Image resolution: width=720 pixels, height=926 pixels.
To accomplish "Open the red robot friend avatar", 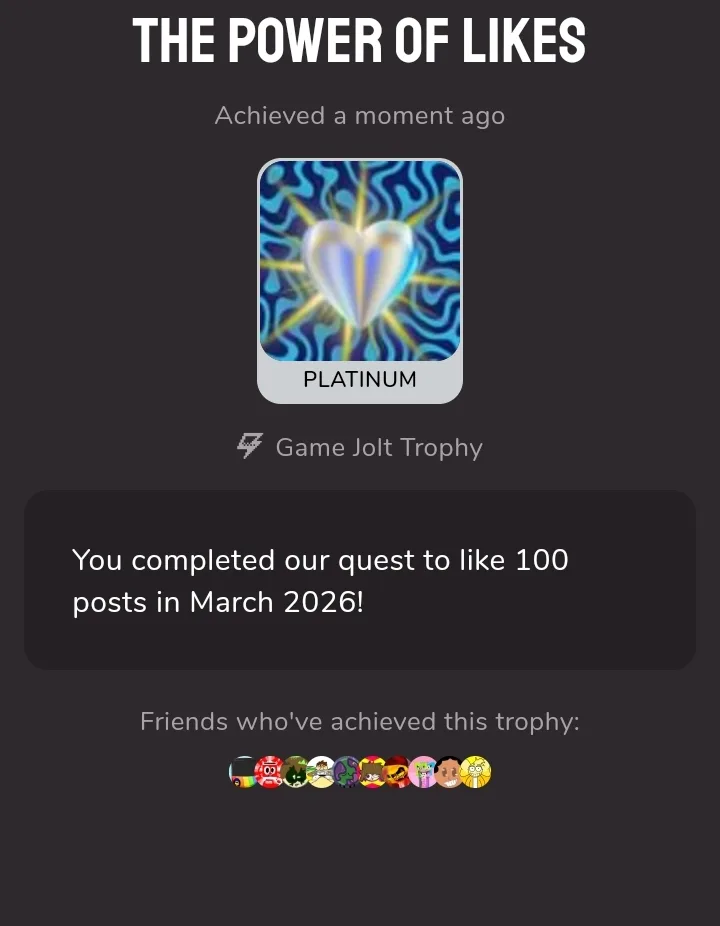I will coord(269,771).
